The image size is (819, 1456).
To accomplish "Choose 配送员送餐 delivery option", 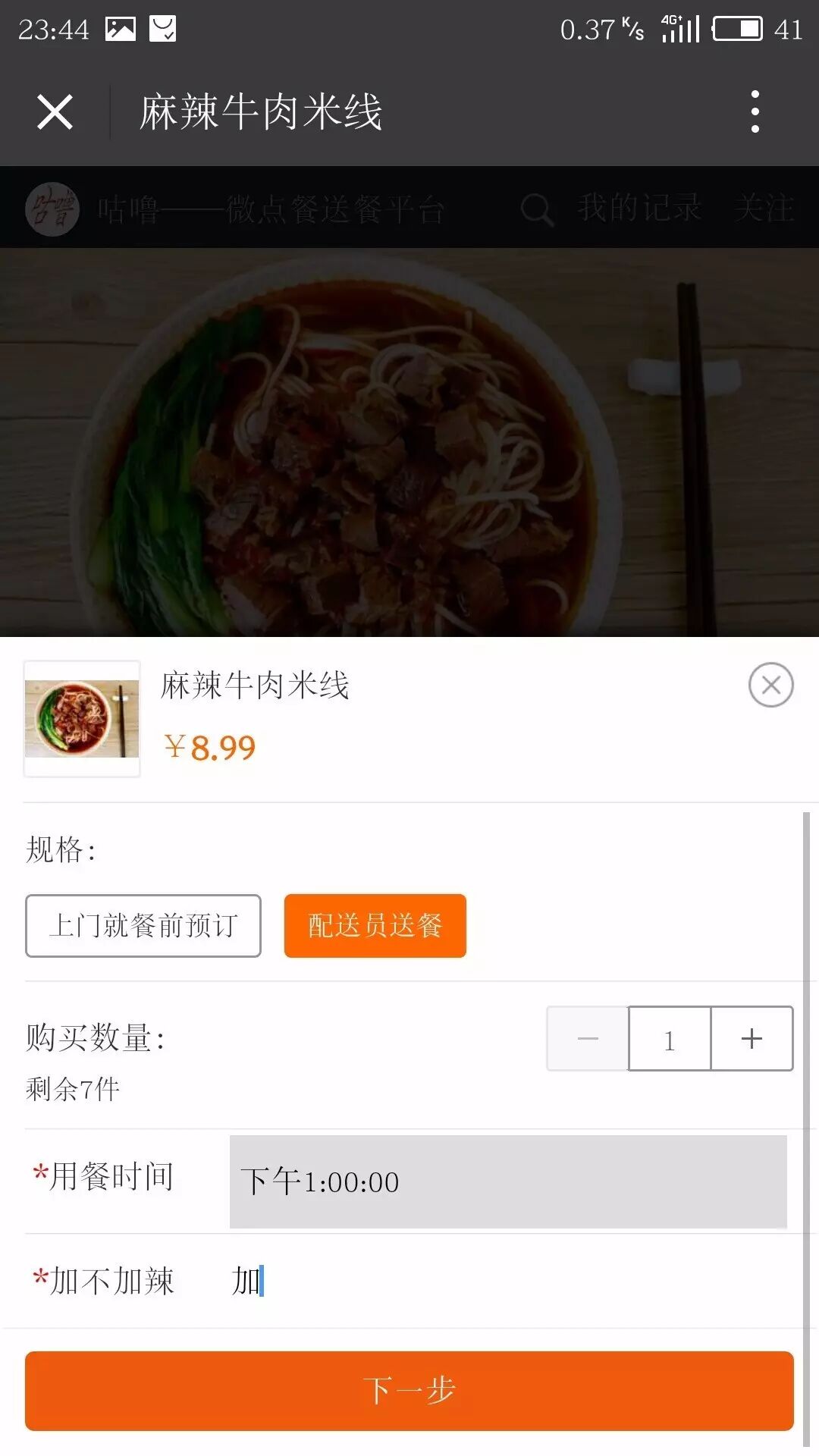I will coord(375,925).
